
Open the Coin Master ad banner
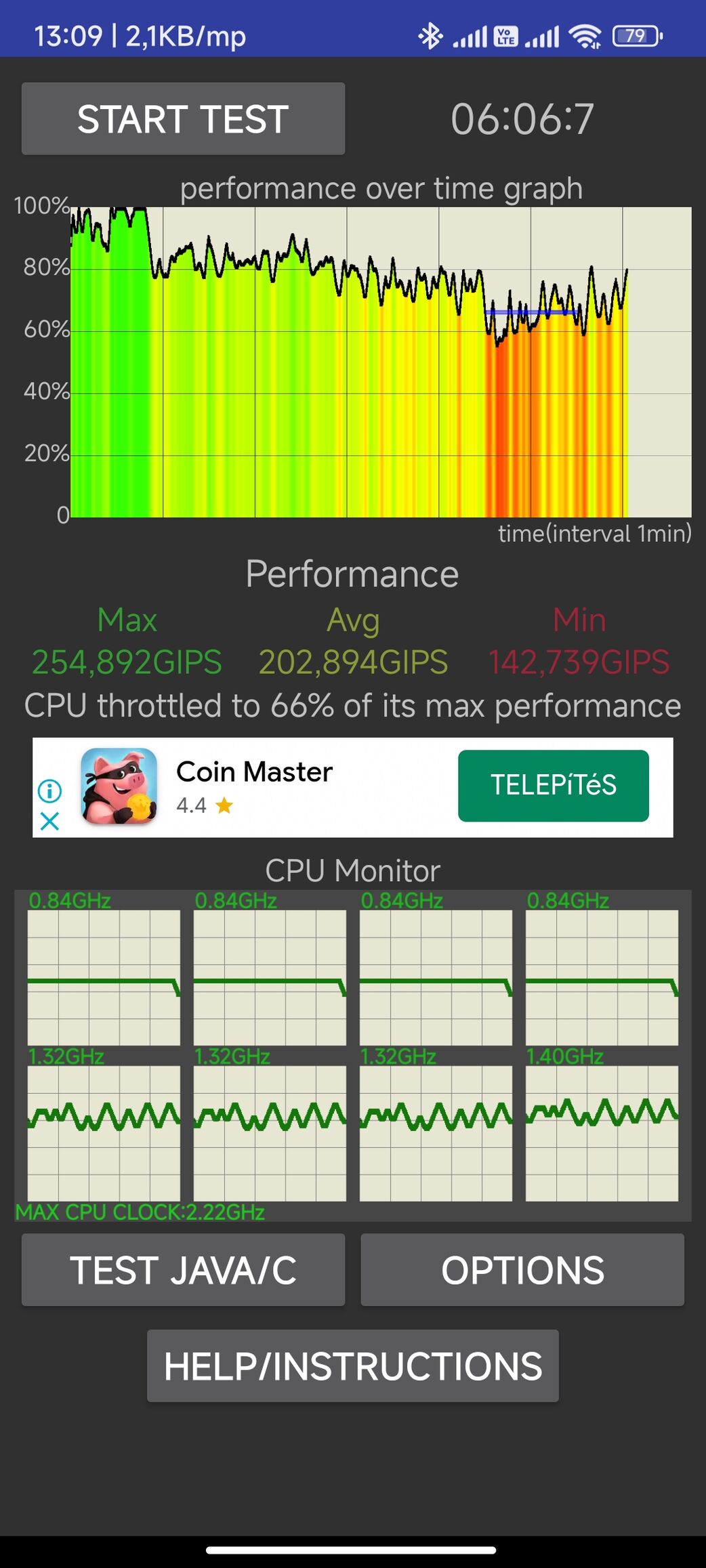coord(353,787)
